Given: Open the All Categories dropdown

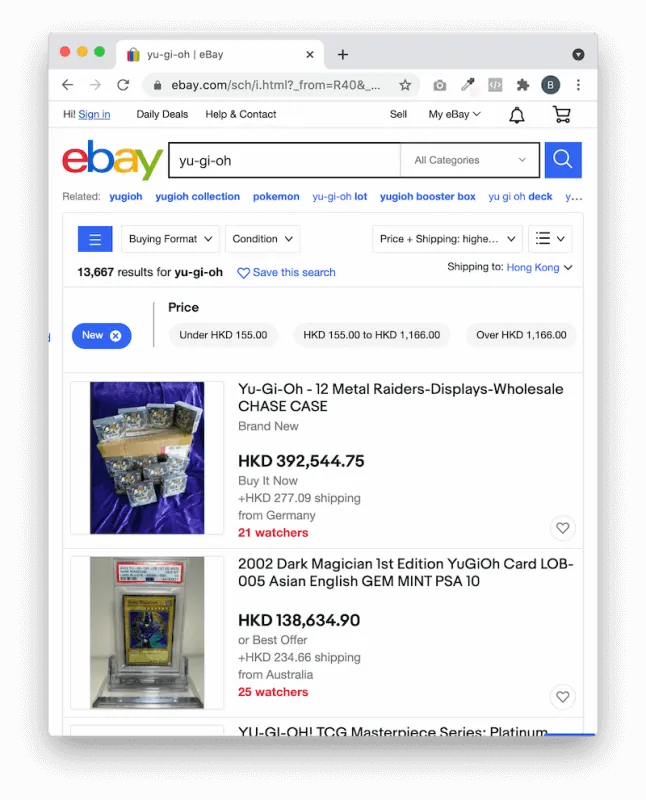Looking at the screenshot, I should click(469, 160).
